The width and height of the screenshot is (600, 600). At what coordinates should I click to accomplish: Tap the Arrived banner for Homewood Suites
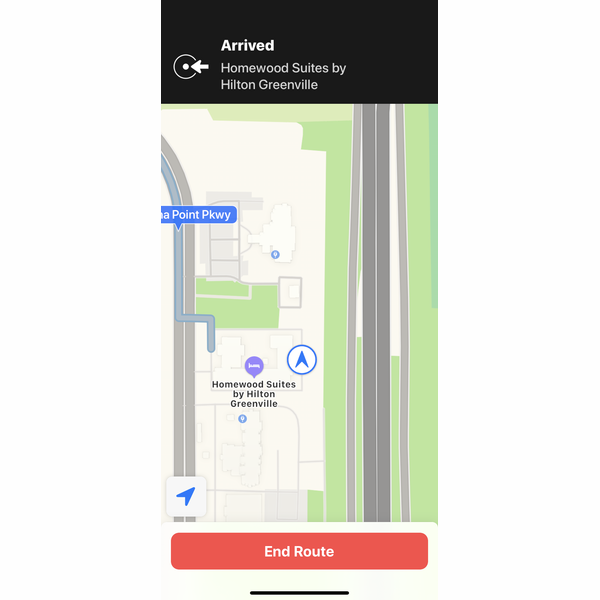pyautogui.click(x=299, y=66)
